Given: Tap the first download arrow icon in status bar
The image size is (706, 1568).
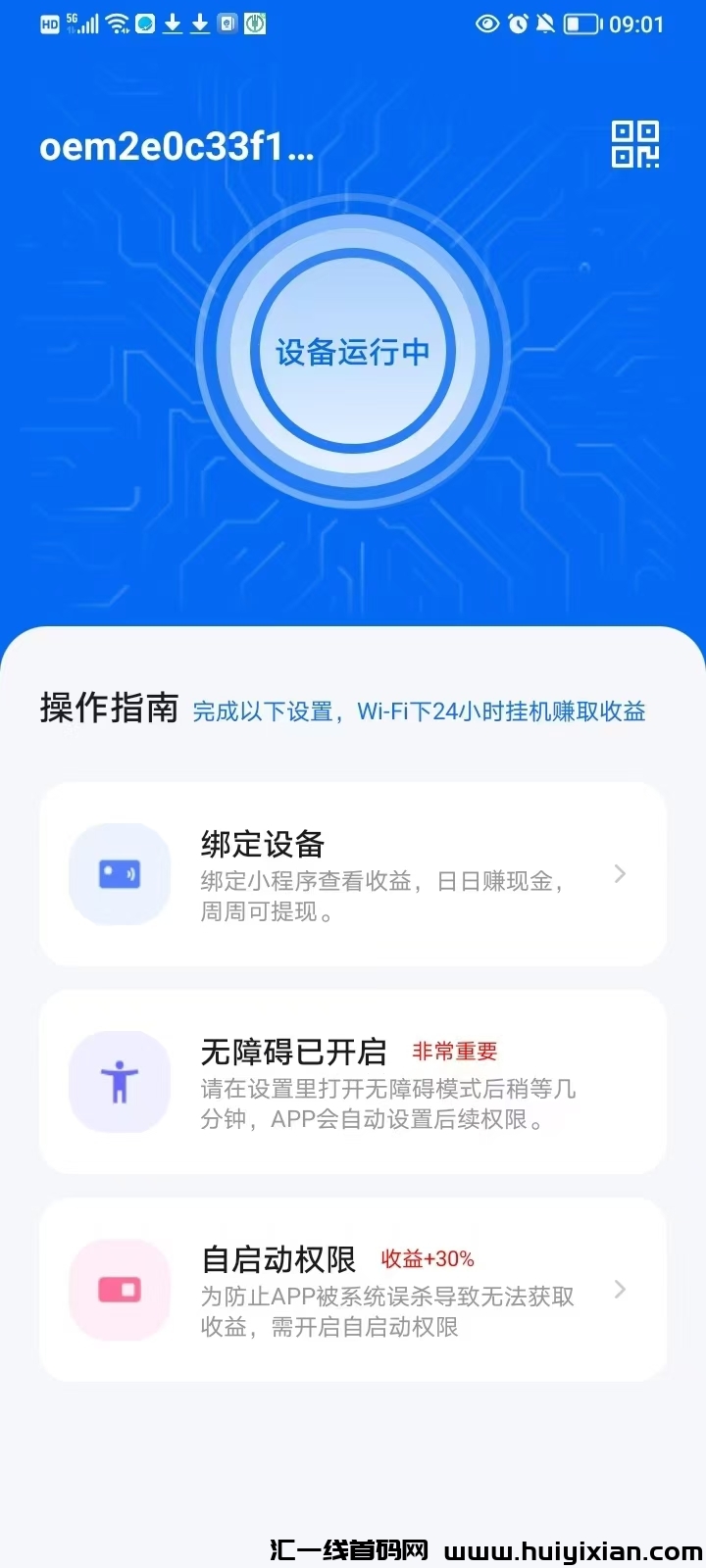Looking at the screenshot, I should 173,24.
